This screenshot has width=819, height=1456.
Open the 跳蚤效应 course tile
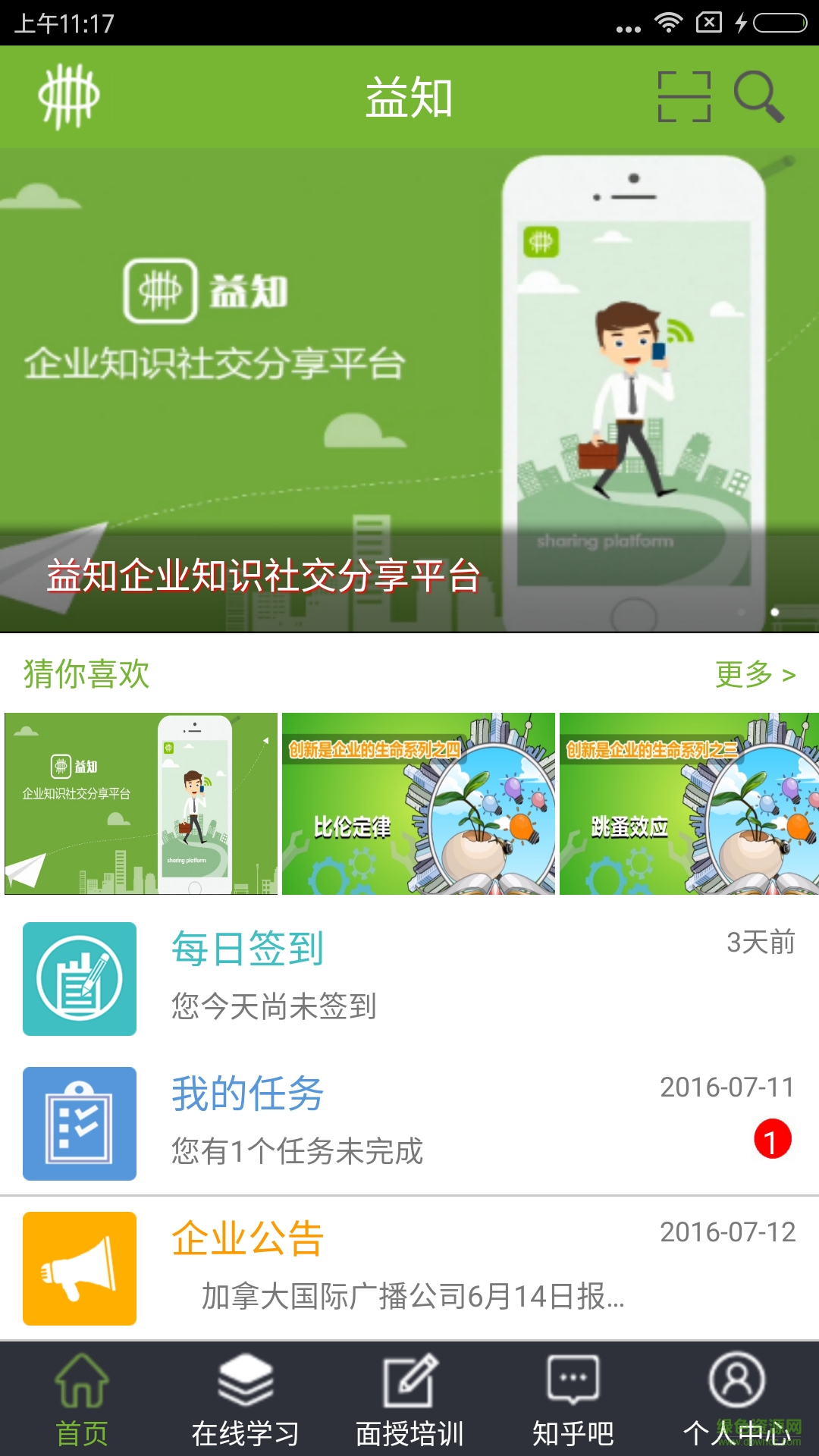(x=689, y=804)
